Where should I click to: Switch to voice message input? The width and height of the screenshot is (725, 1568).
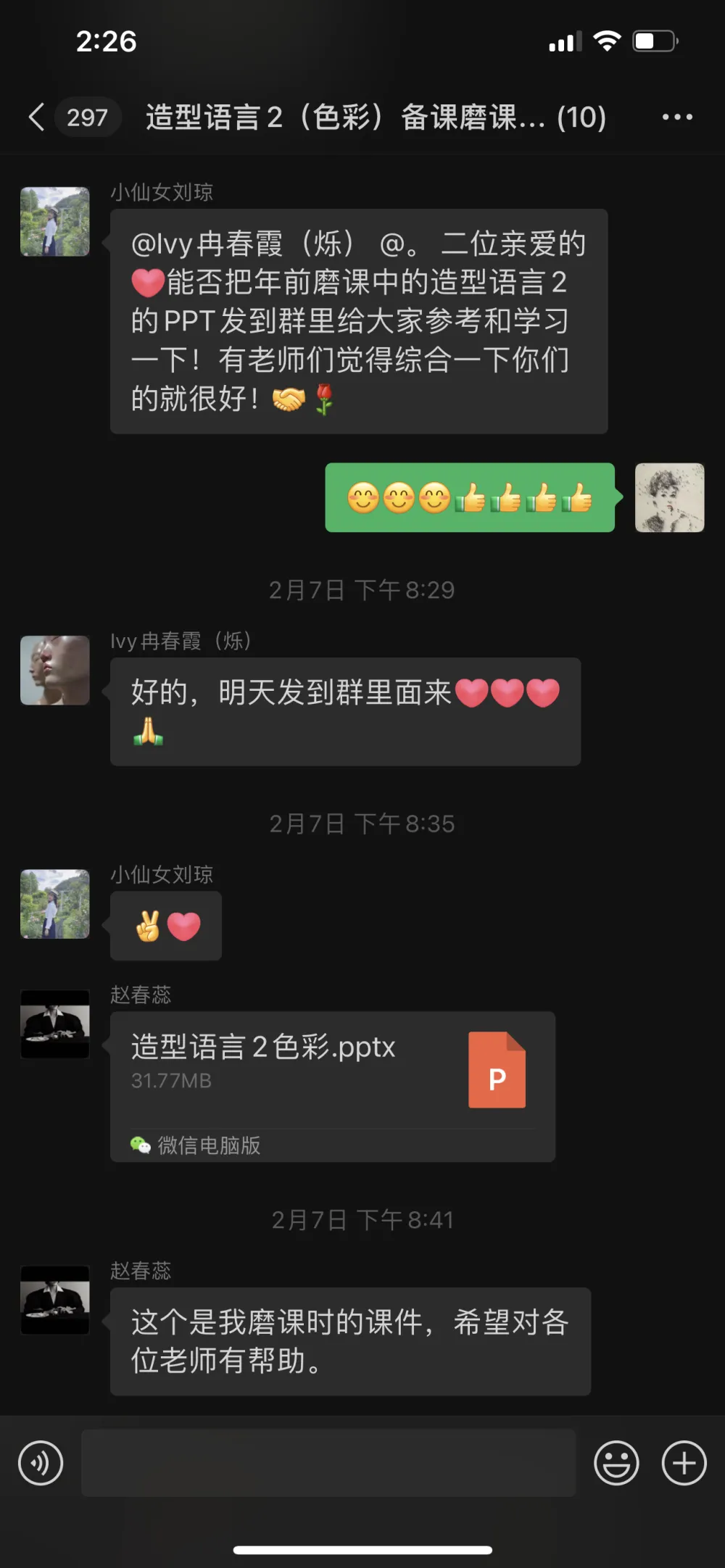click(x=41, y=1463)
